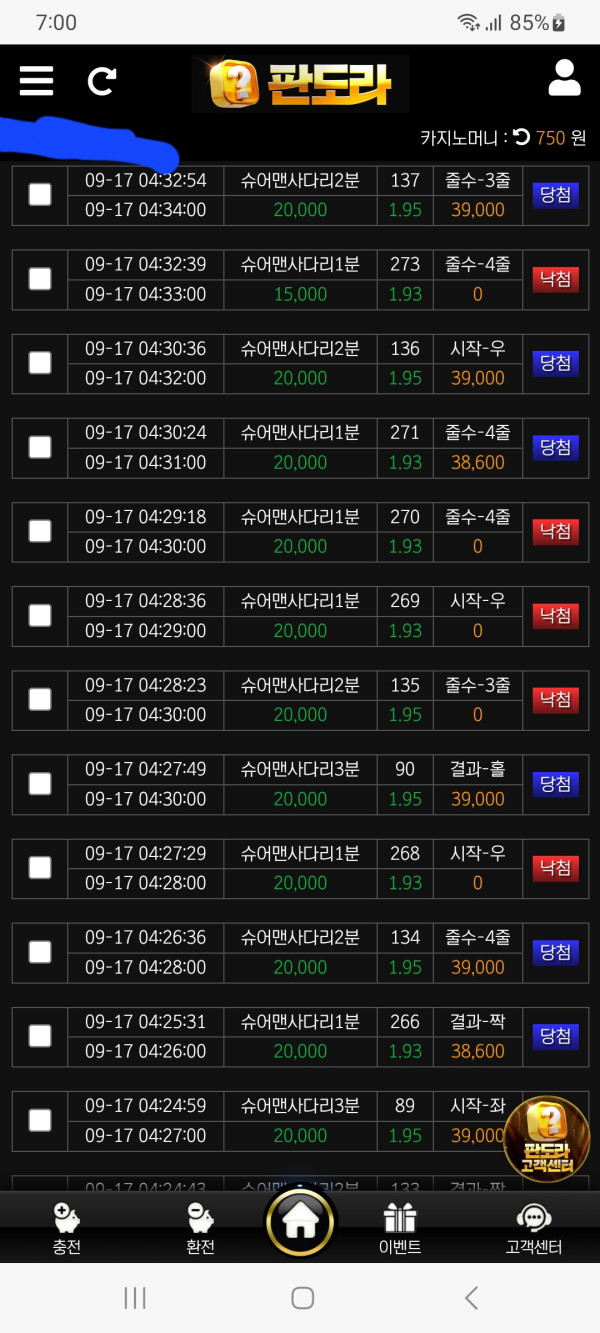Check the 04:27:49 슈어맨사다리3분 bet box

tap(40, 783)
